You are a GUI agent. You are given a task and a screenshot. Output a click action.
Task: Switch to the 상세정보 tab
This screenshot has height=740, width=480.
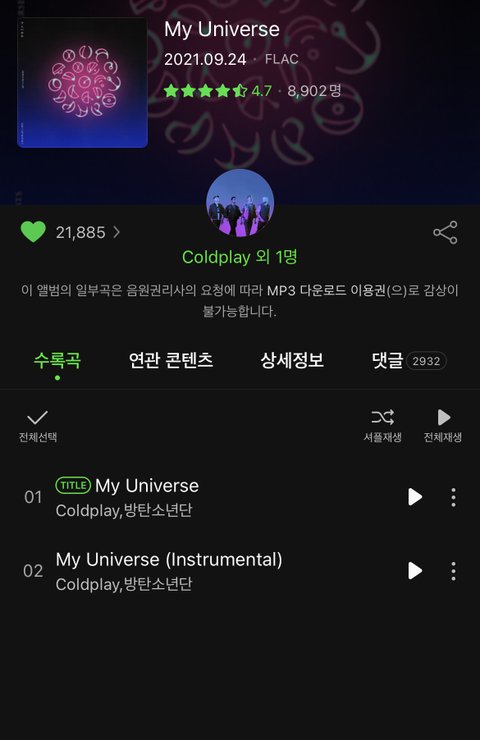click(x=292, y=361)
